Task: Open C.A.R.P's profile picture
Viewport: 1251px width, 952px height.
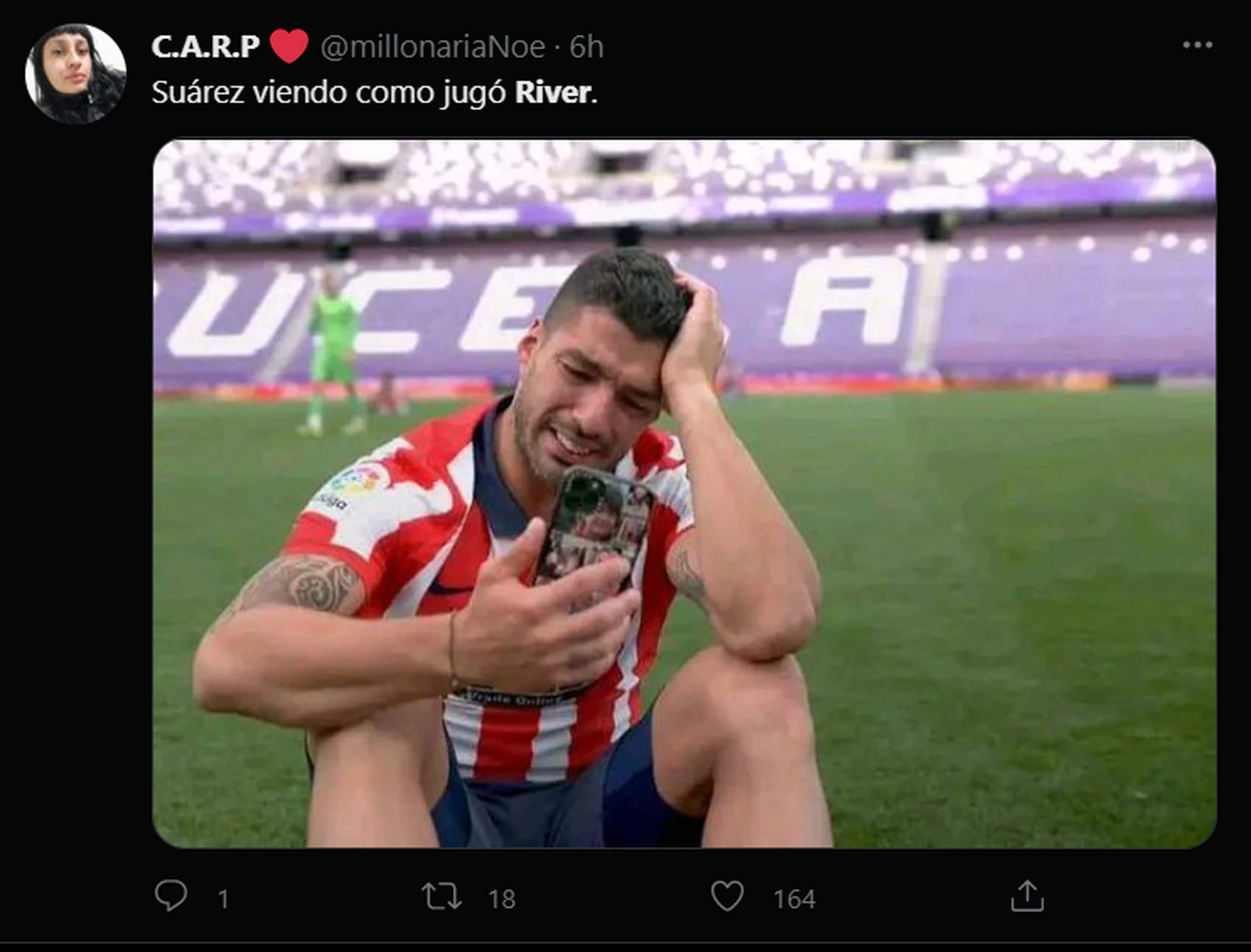Action: pyautogui.click(x=76, y=74)
